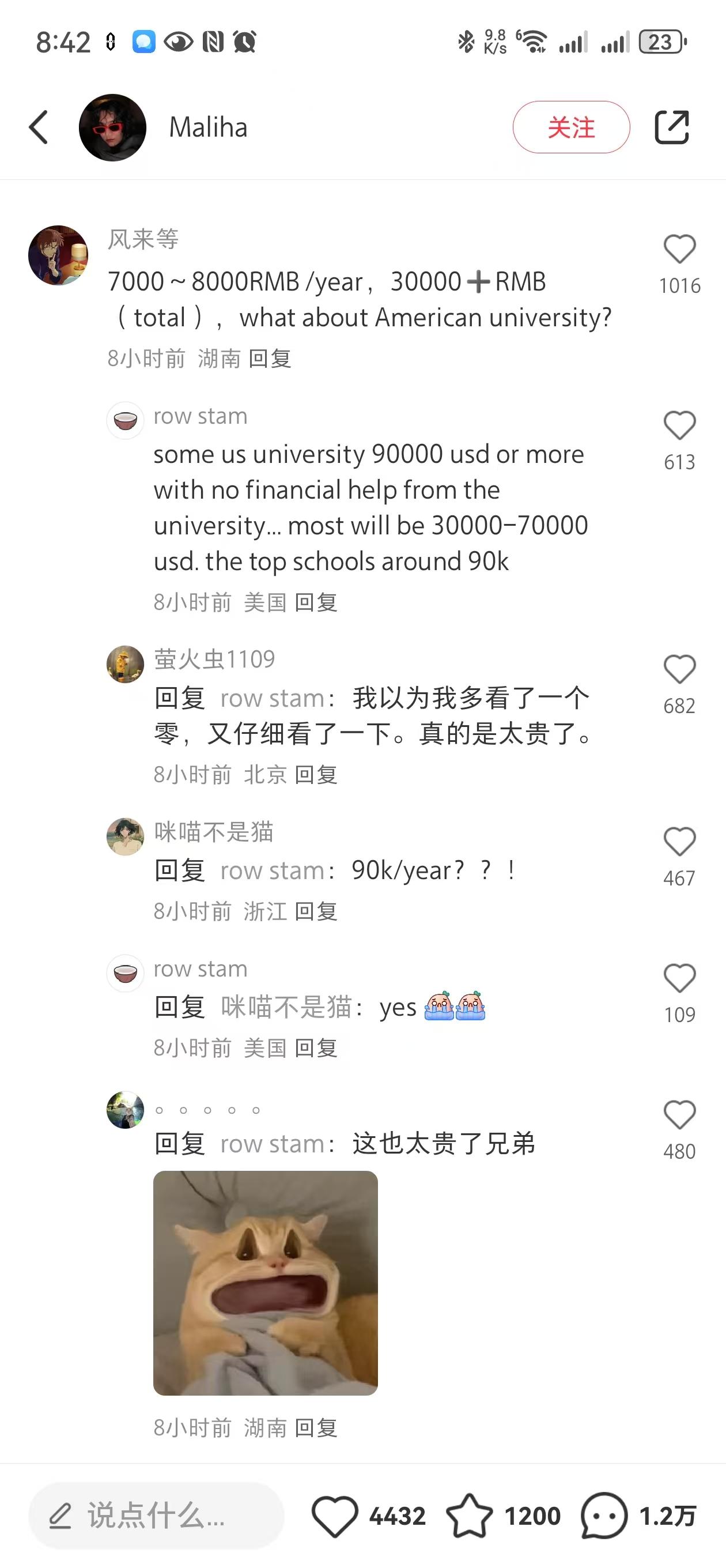
Task: Save the post with the star icon
Action: (x=469, y=1516)
